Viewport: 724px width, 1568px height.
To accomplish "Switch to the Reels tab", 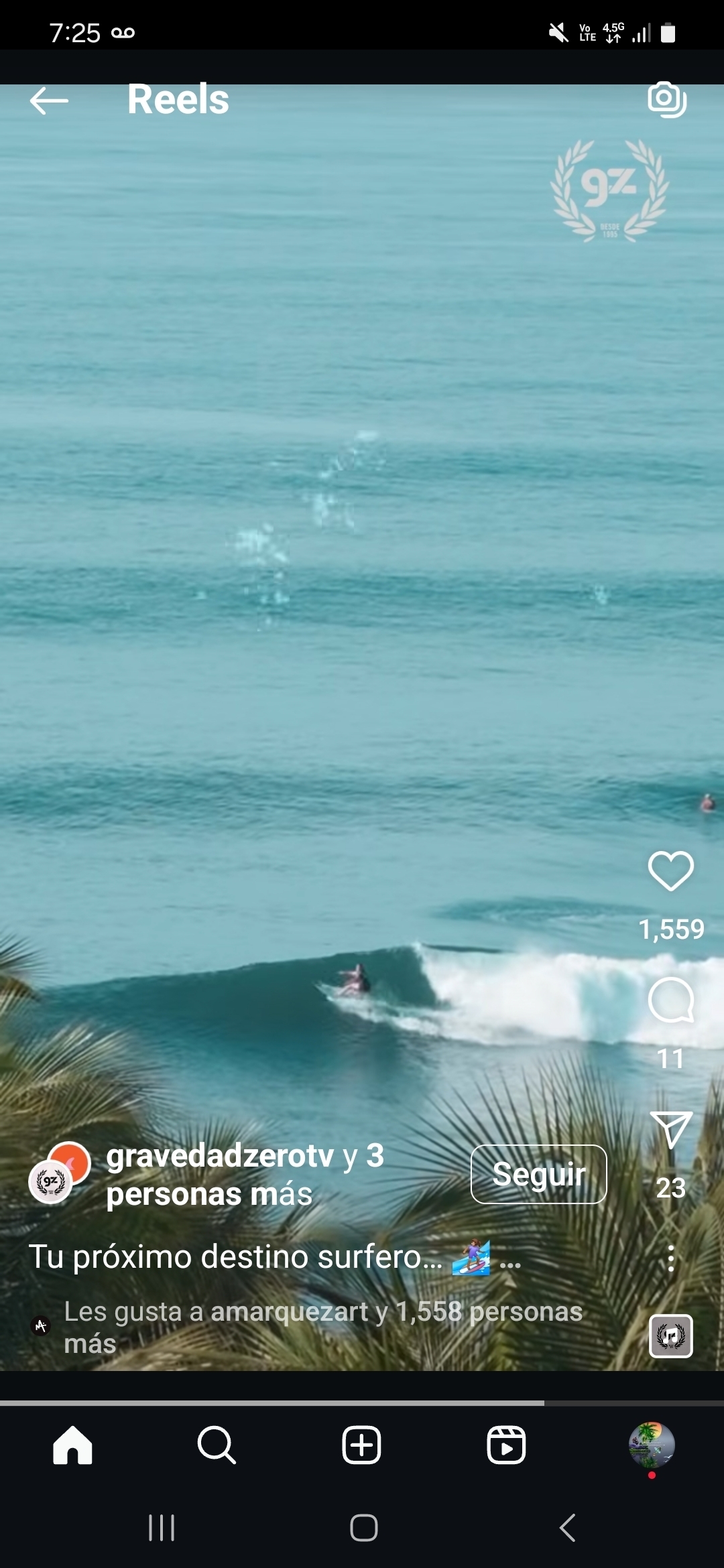I will pyautogui.click(x=506, y=1445).
